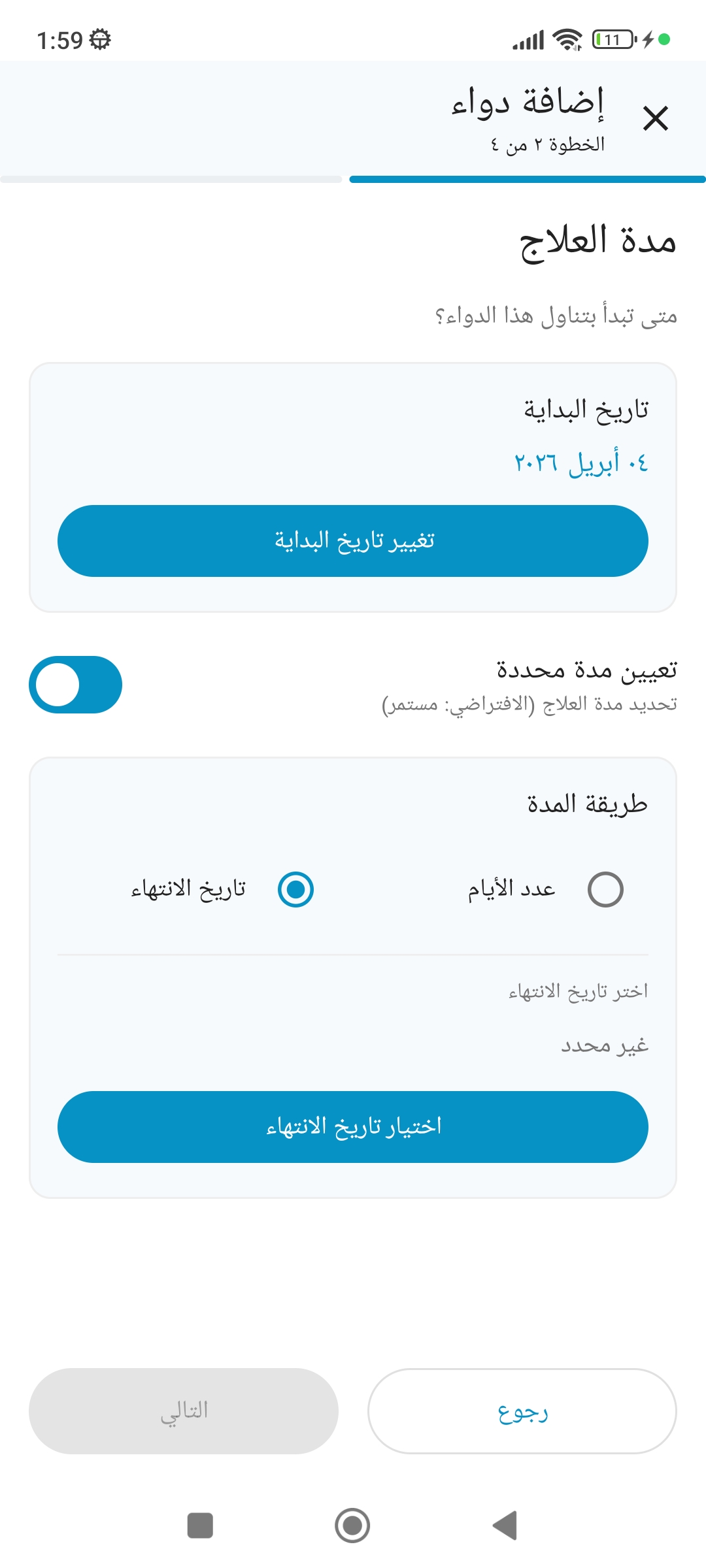This screenshot has width=706, height=1568.
Task: Close the add medication dialog with X
Action: (656, 119)
